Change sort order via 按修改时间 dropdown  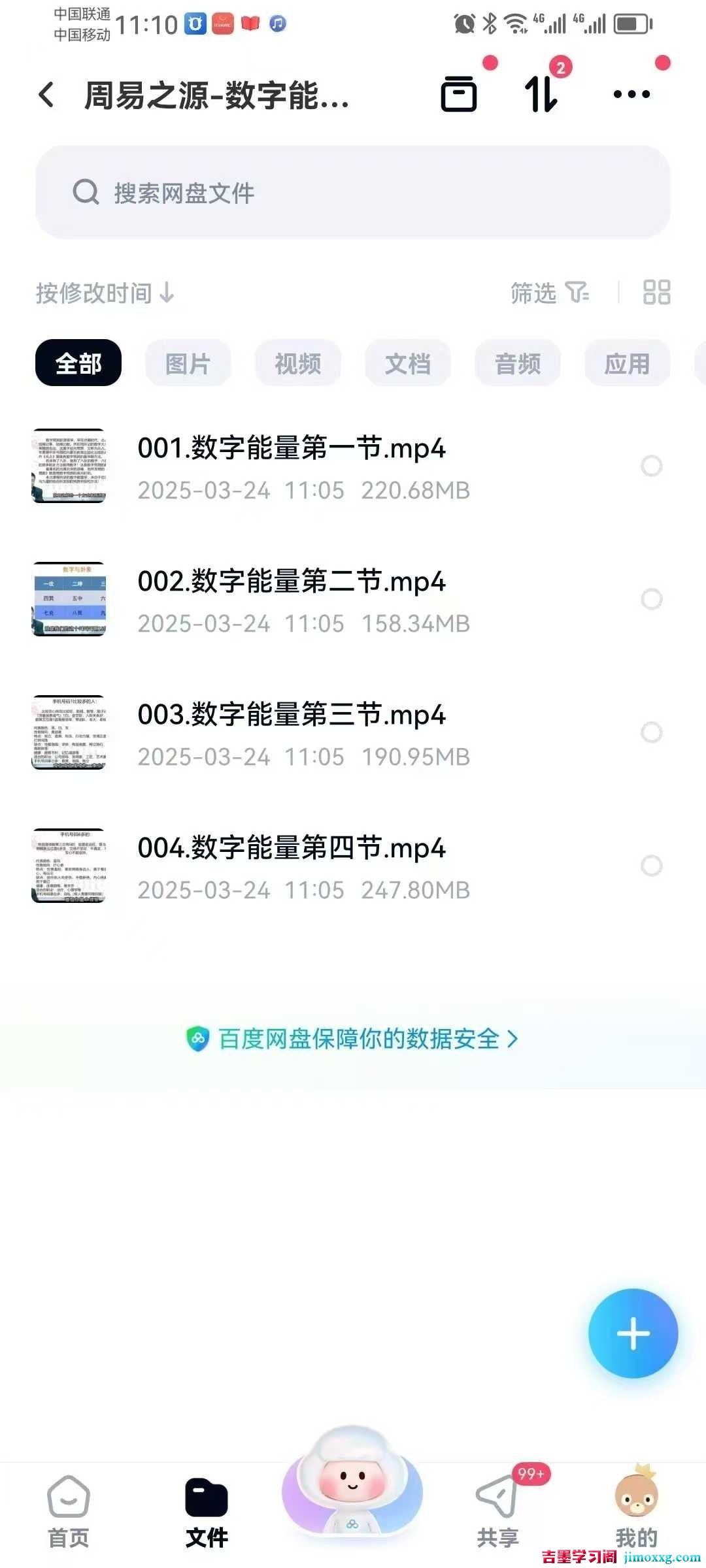(105, 294)
